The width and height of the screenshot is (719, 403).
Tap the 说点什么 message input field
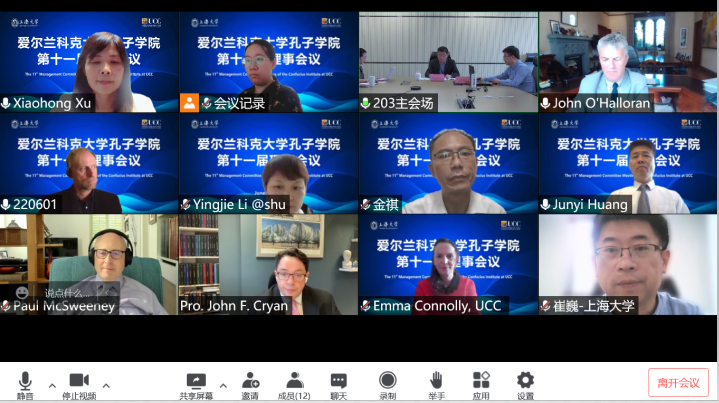pos(70,293)
